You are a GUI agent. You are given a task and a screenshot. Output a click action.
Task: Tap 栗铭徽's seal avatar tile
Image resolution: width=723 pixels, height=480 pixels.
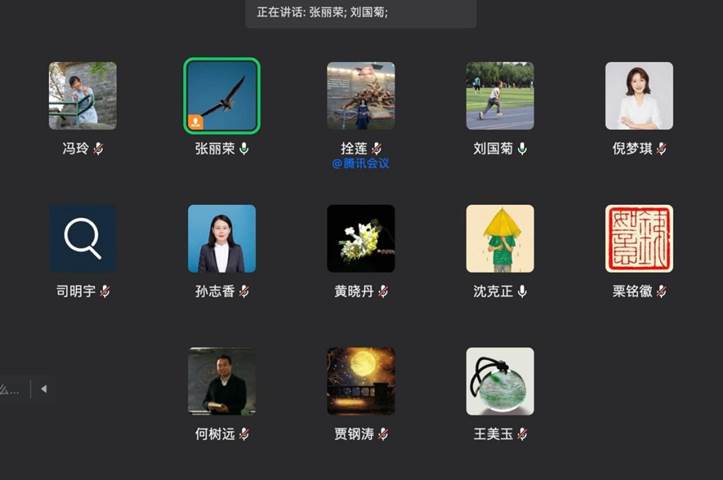(639, 239)
